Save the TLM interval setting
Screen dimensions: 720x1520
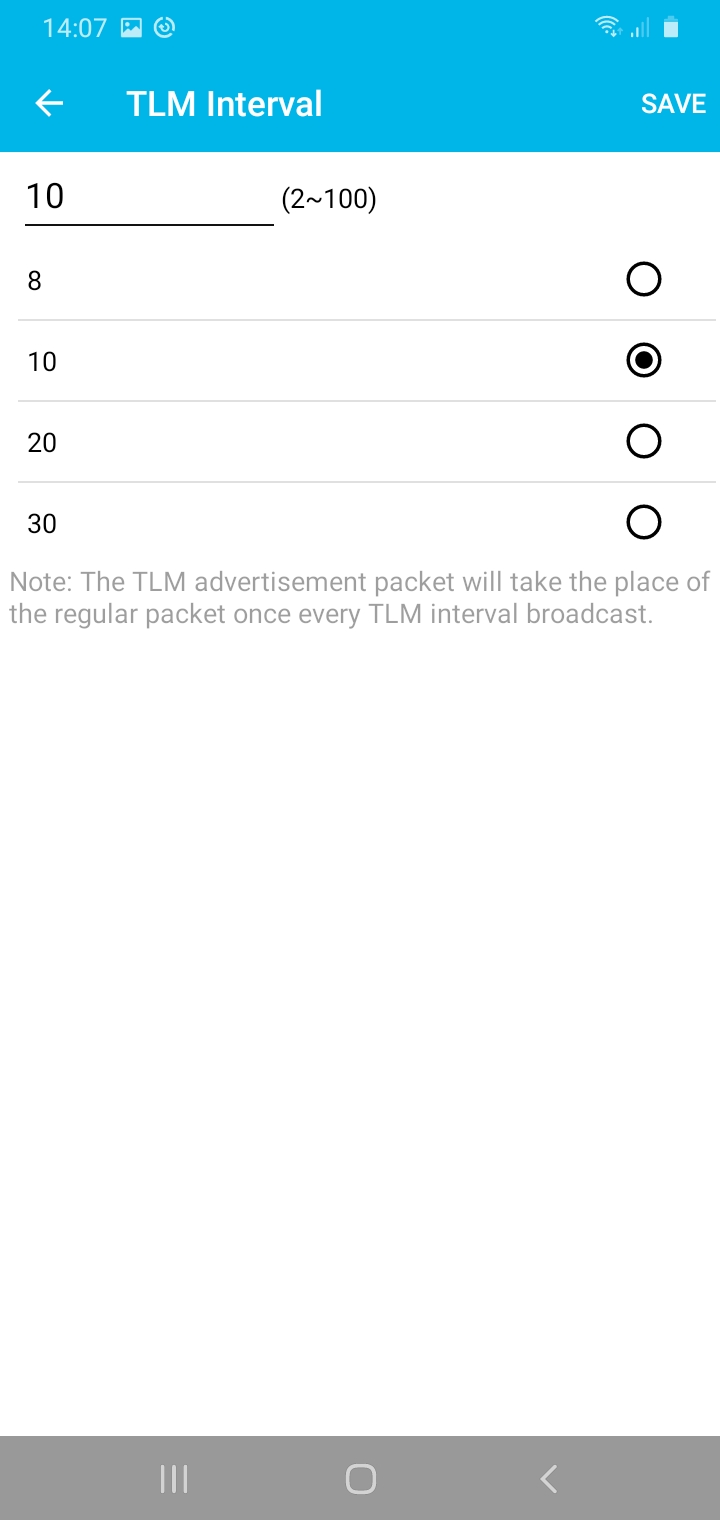coord(673,104)
